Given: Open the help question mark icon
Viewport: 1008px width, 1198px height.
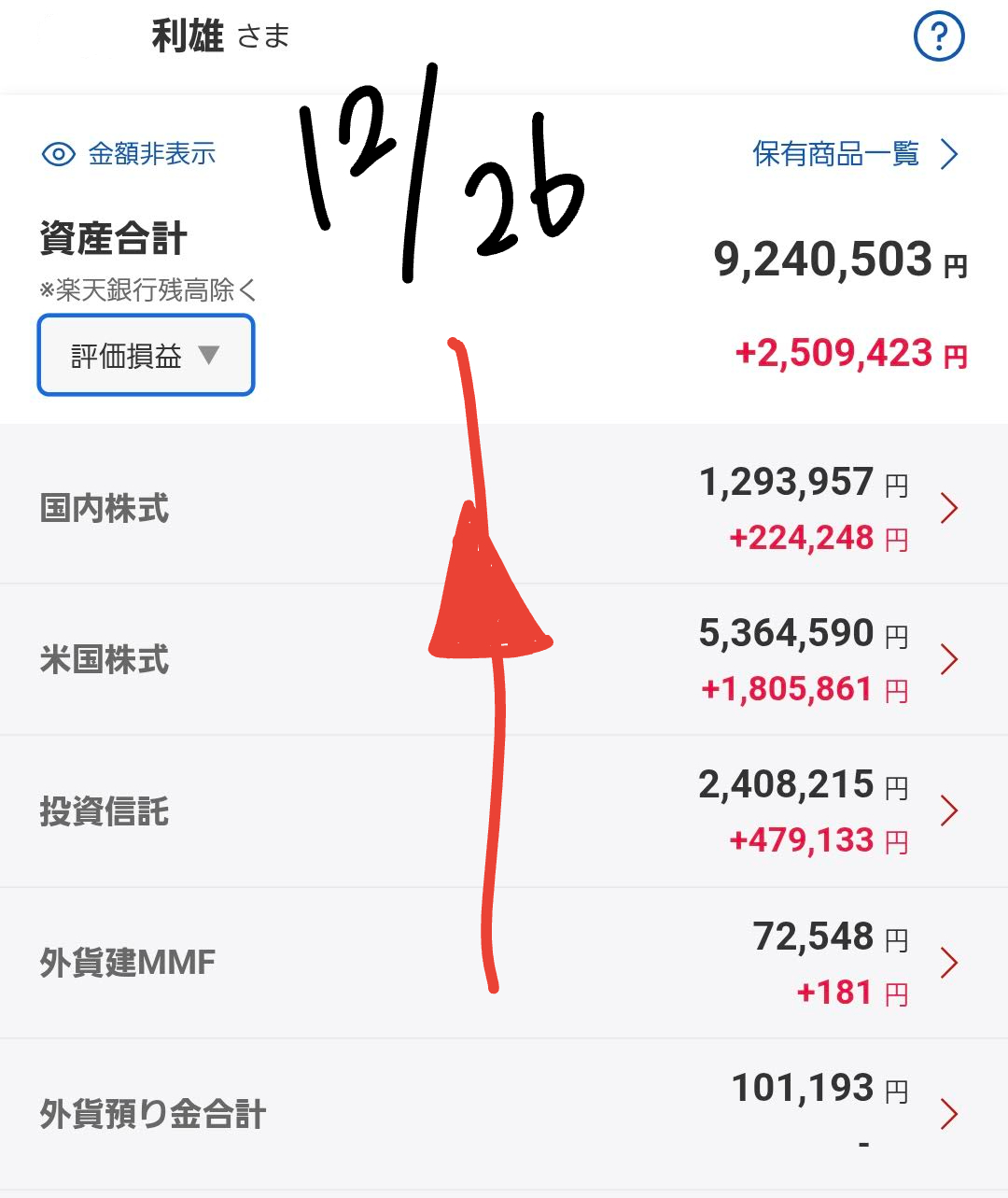Looking at the screenshot, I should (x=938, y=37).
